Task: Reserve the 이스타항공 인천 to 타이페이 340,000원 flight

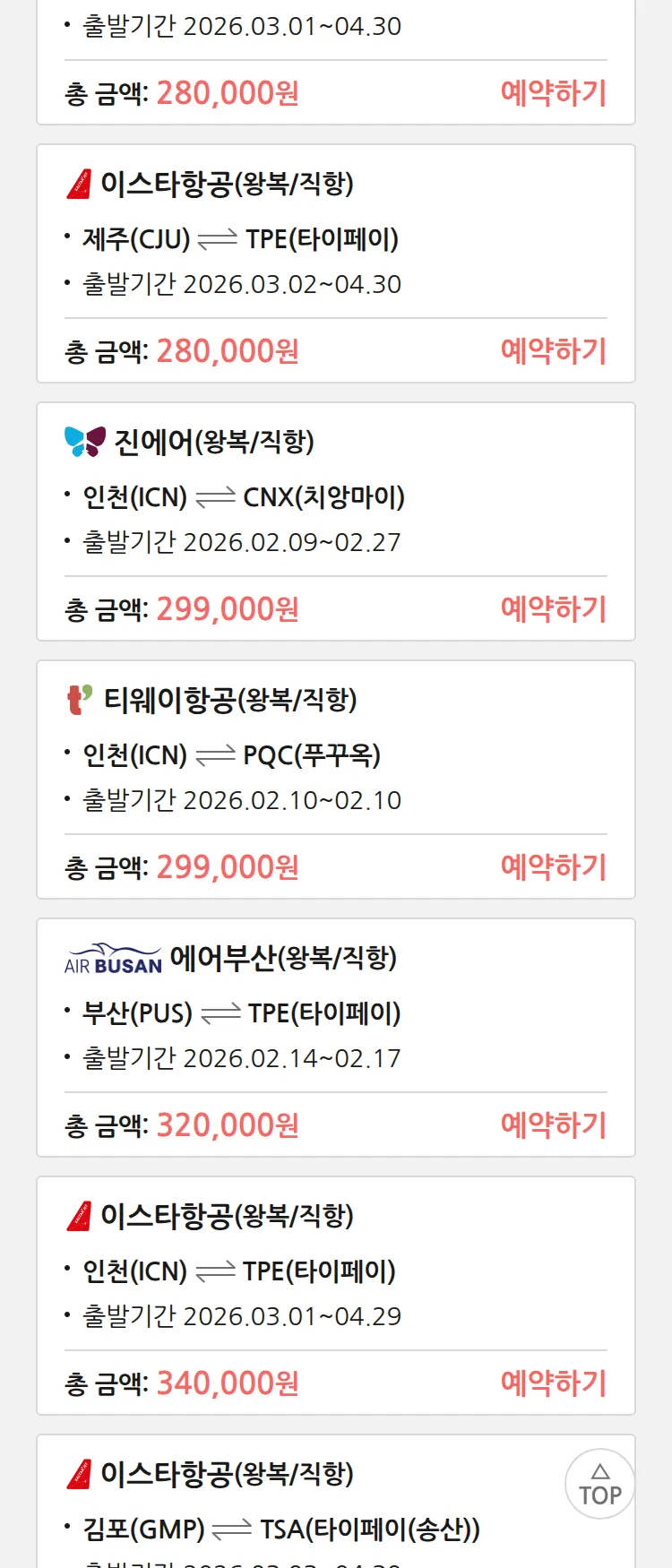Action: point(553,1383)
